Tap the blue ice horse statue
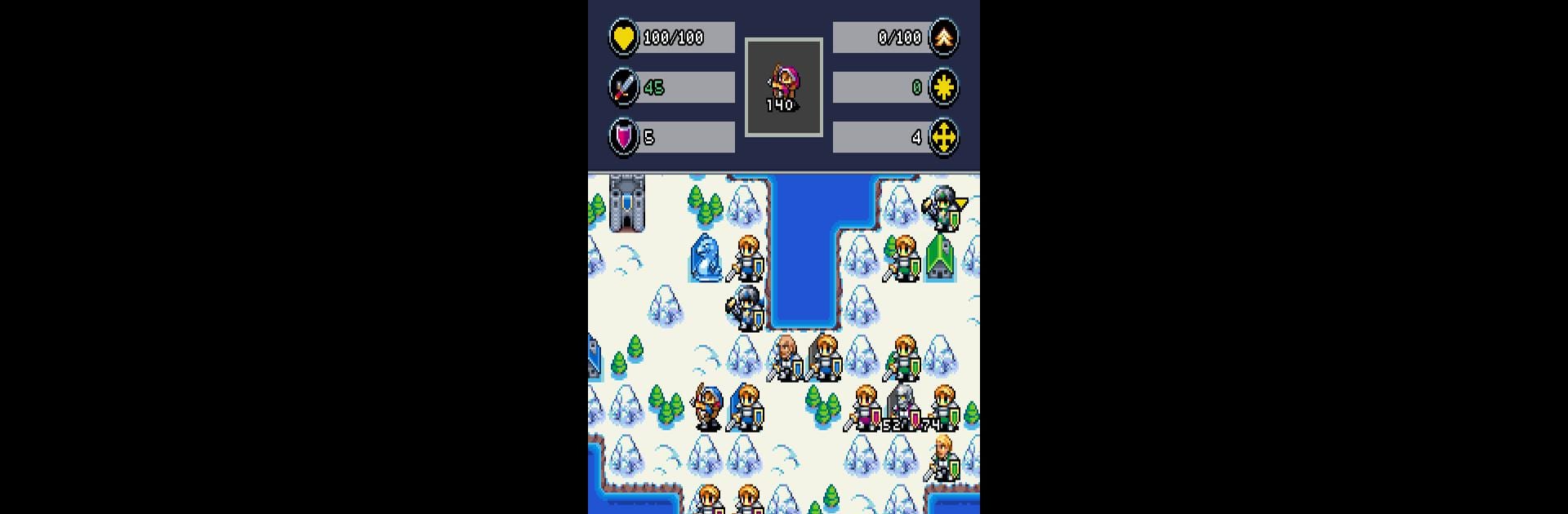1568x514 pixels. coord(705,259)
